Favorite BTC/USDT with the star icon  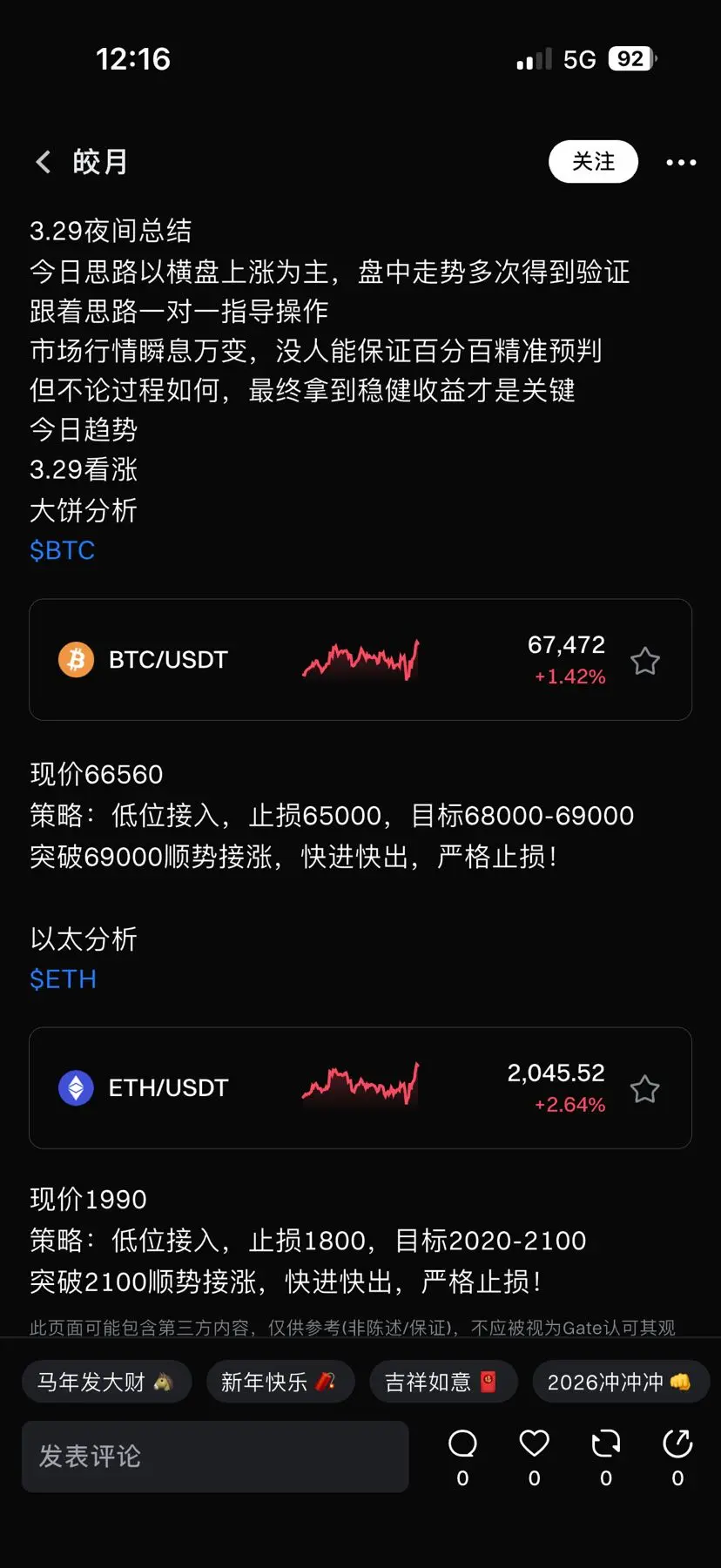644,661
